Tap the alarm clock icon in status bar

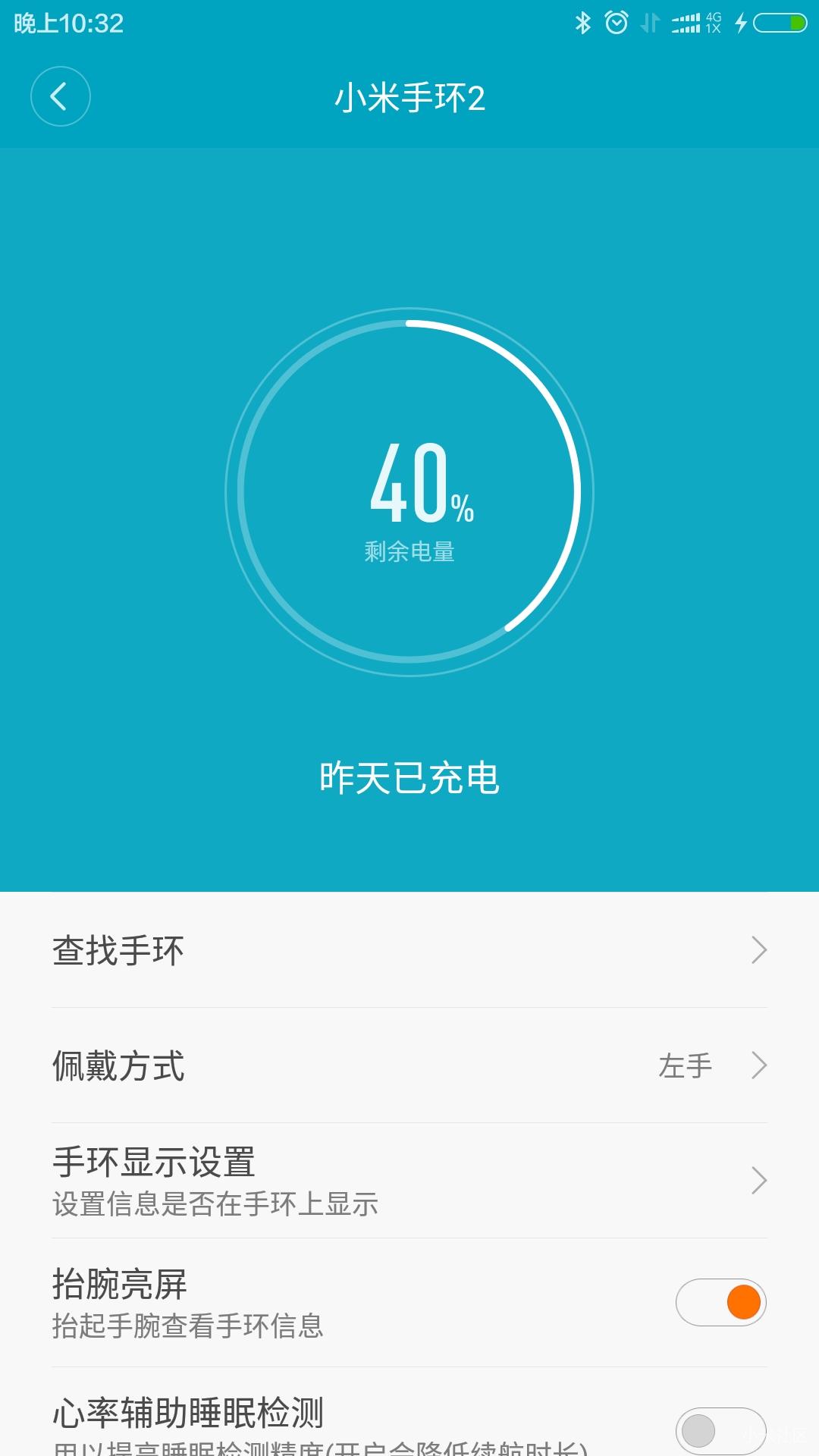pos(616,21)
